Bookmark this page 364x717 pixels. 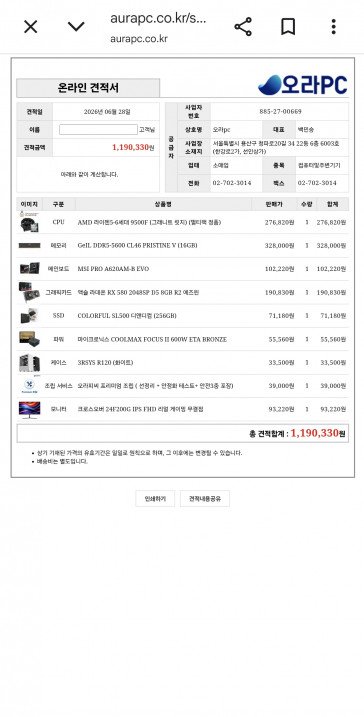288,27
